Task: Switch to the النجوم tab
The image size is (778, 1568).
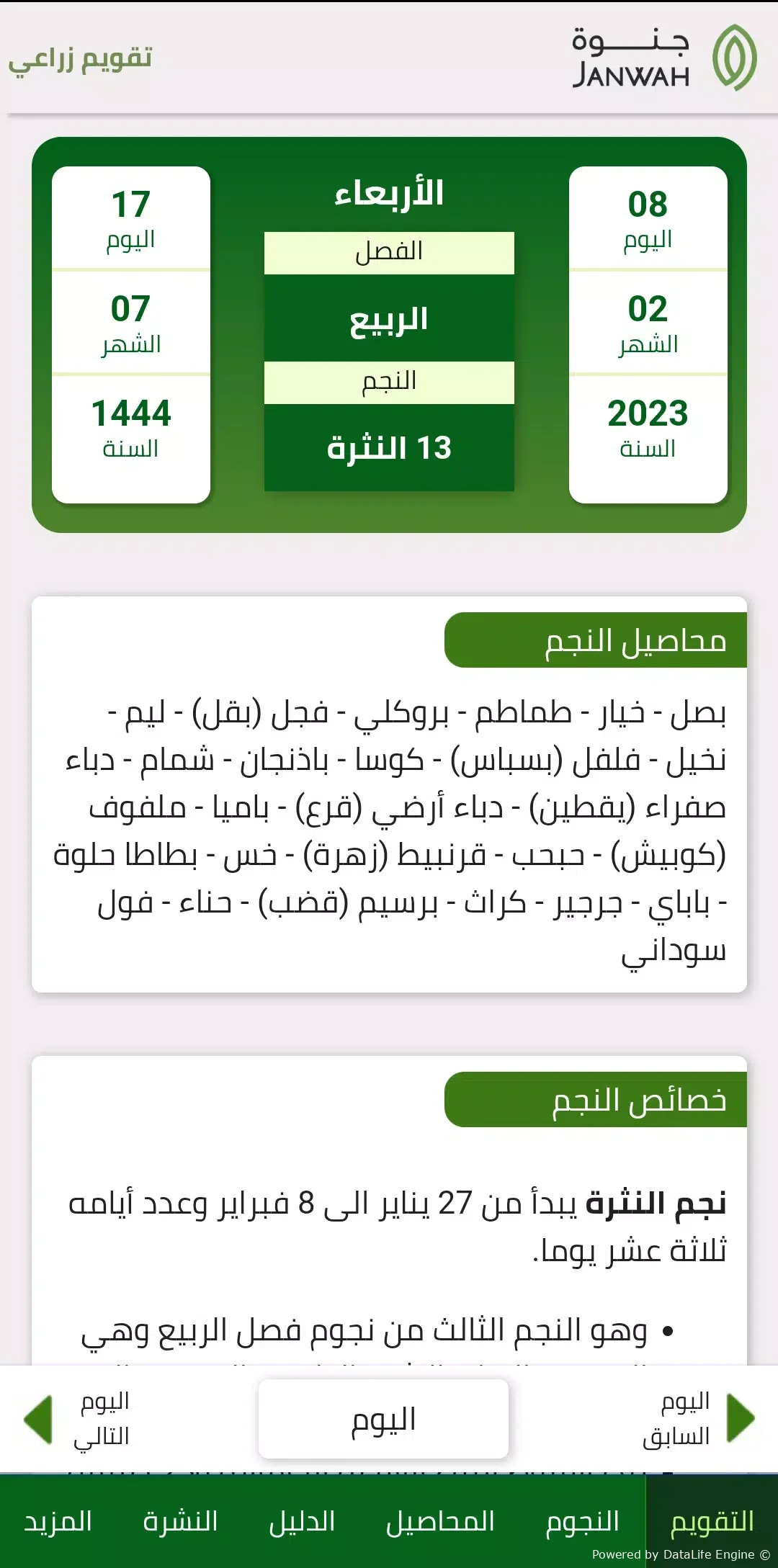Action: [582, 1521]
